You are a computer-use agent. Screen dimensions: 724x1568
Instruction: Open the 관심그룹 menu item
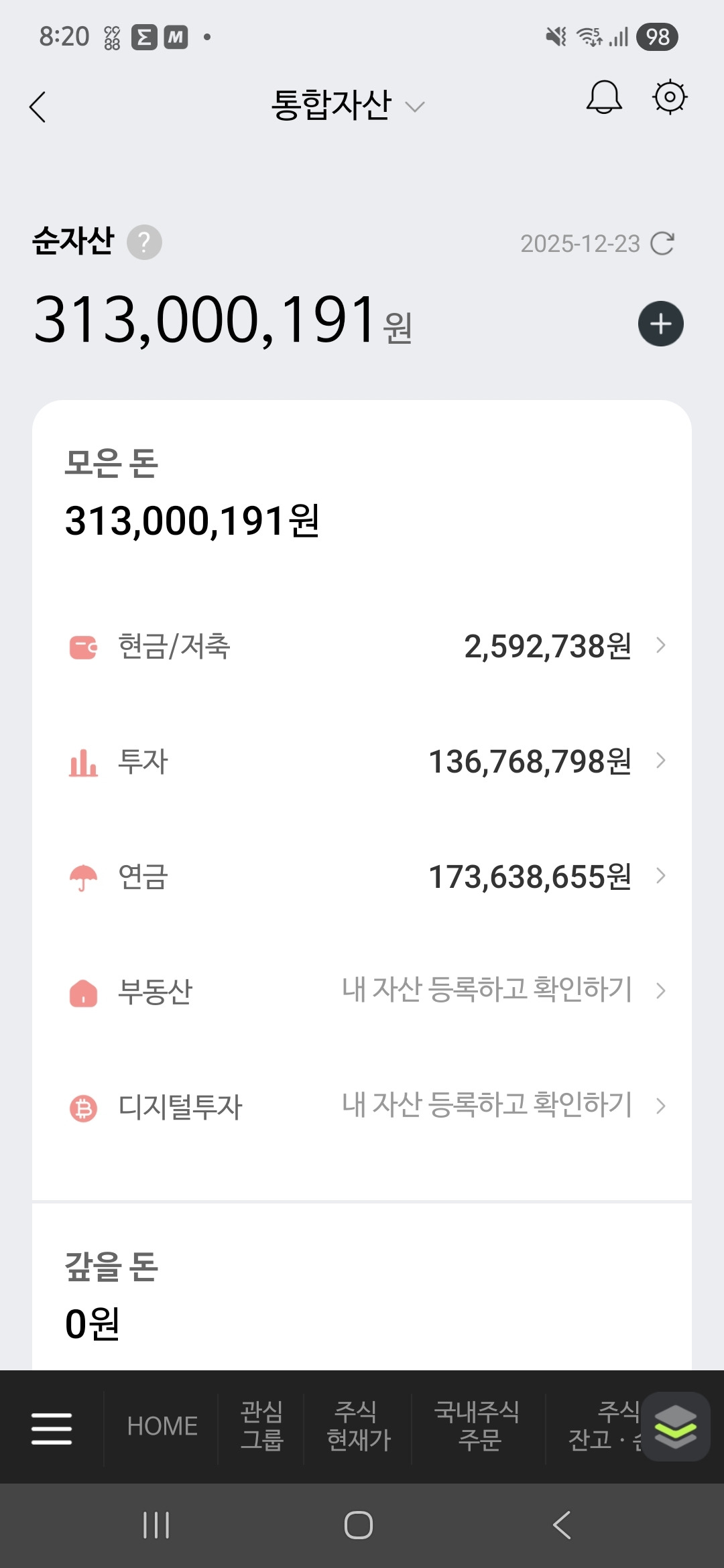[261, 1426]
